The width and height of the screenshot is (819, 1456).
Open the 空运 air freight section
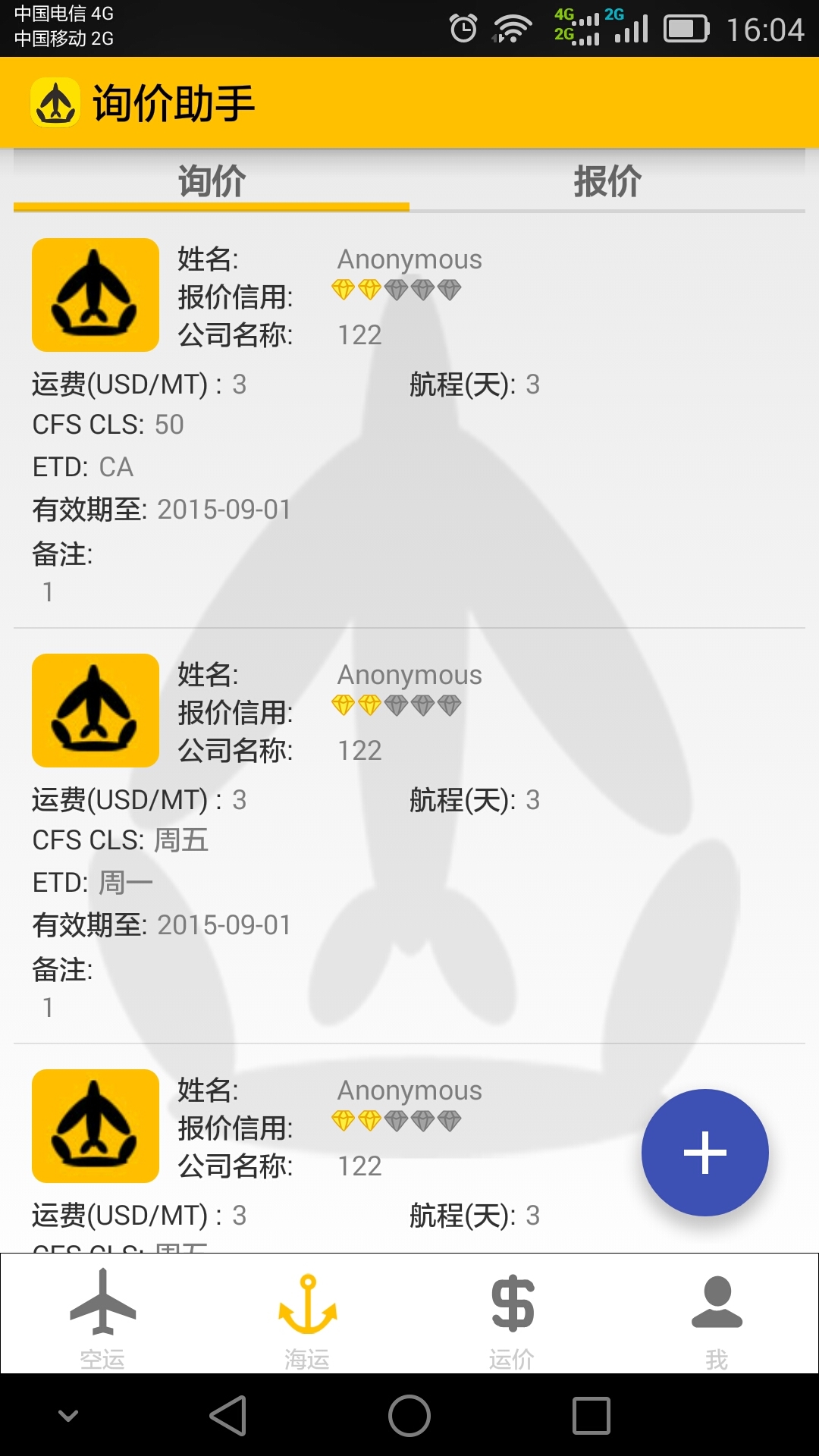click(102, 1316)
